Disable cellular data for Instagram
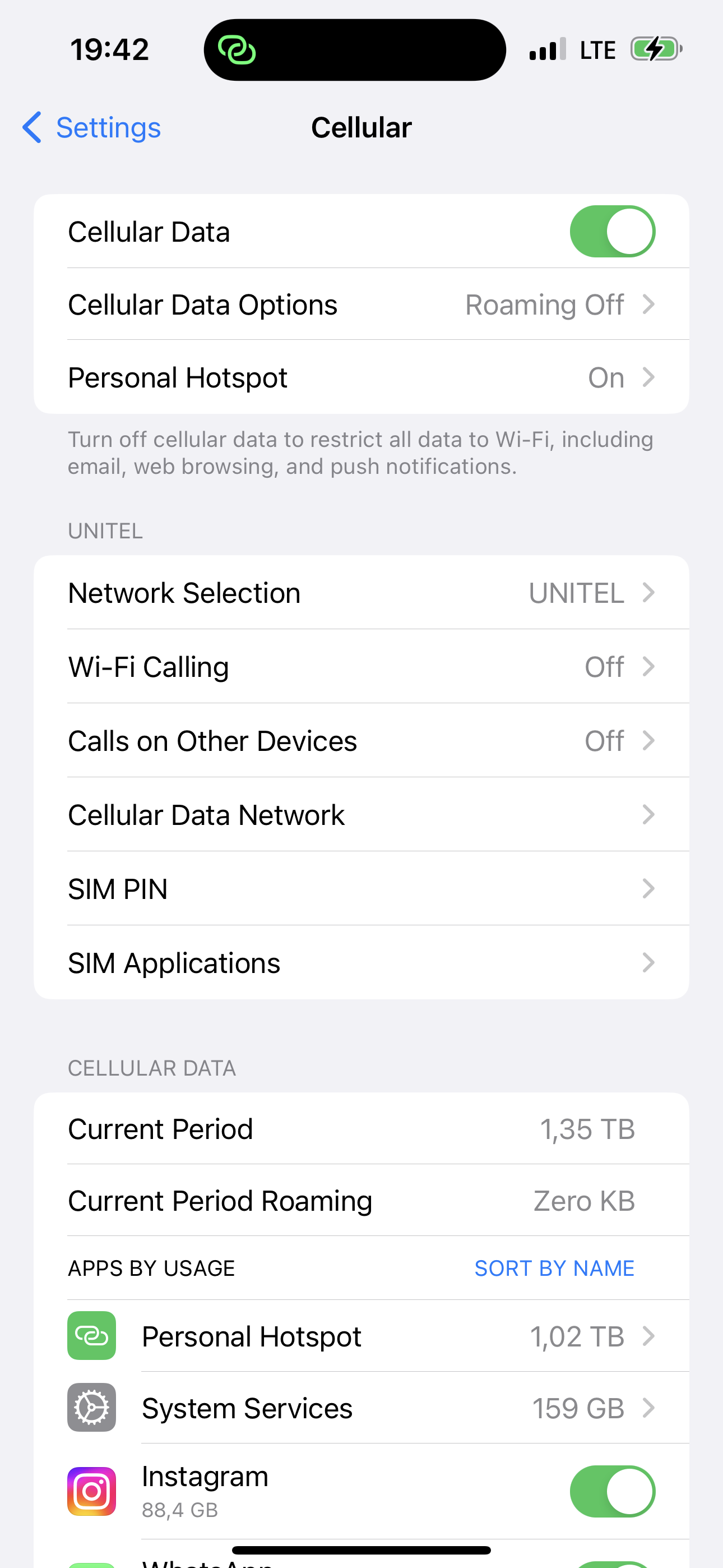This screenshot has width=723, height=1568. [611, 1491]
